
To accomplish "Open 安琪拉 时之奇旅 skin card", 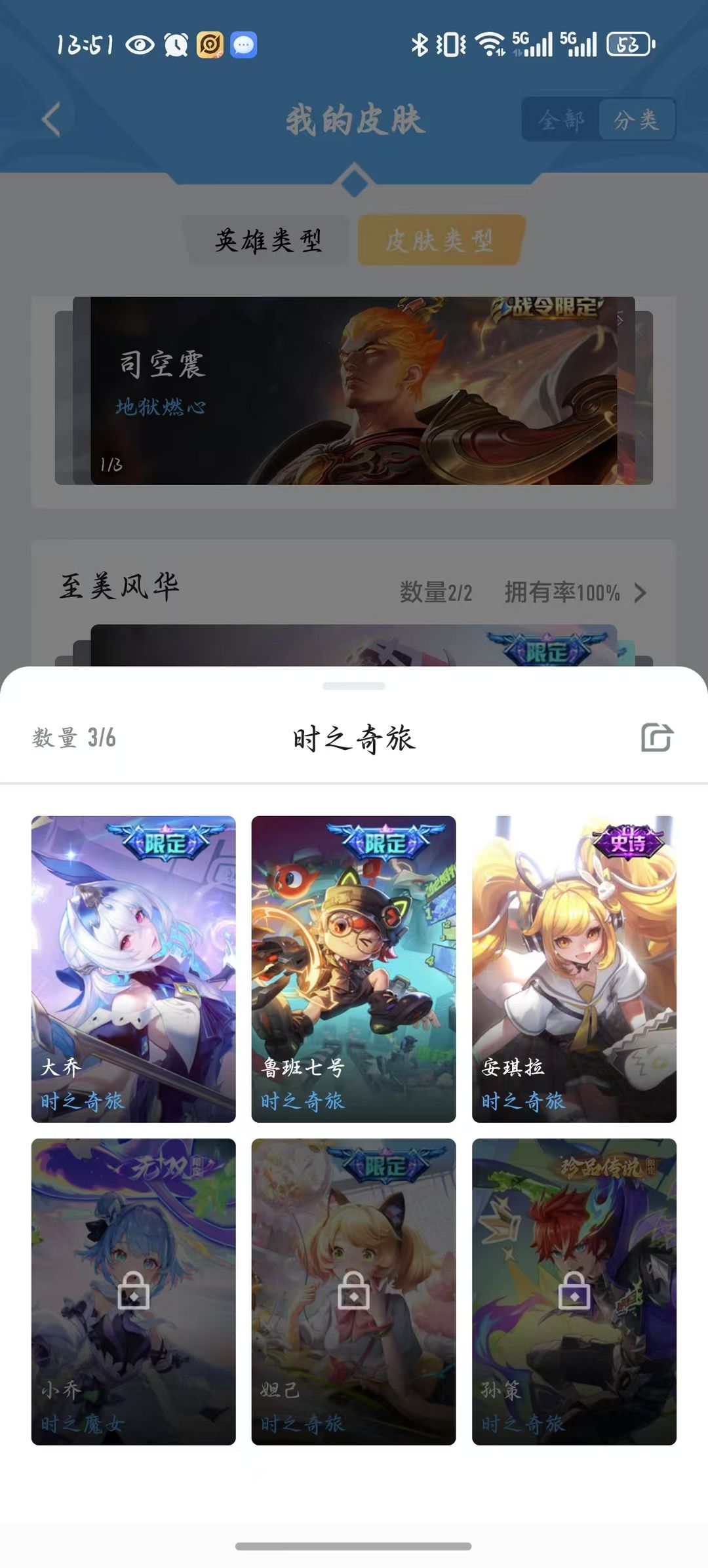I will tap(574, 969).
